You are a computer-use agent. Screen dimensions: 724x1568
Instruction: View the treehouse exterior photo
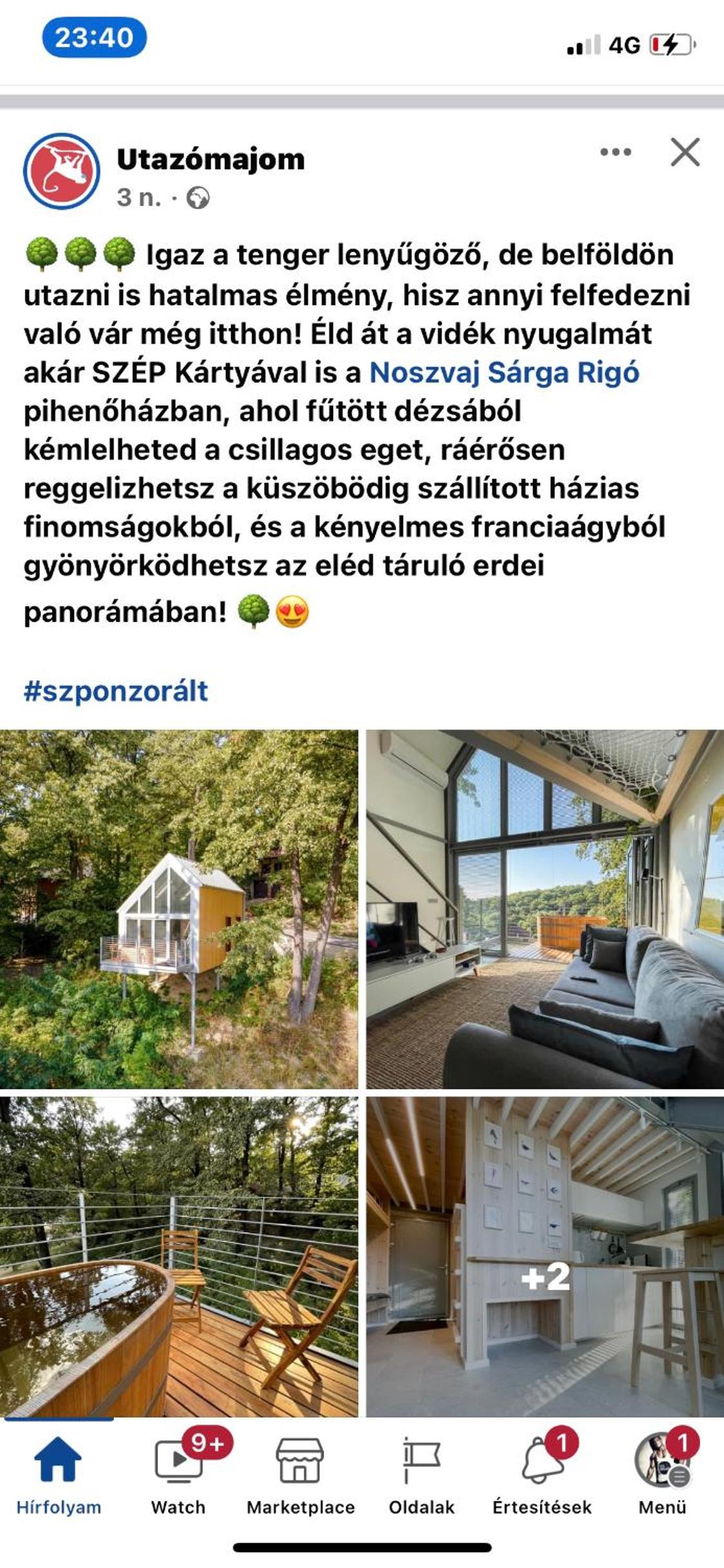pos(179,909)
